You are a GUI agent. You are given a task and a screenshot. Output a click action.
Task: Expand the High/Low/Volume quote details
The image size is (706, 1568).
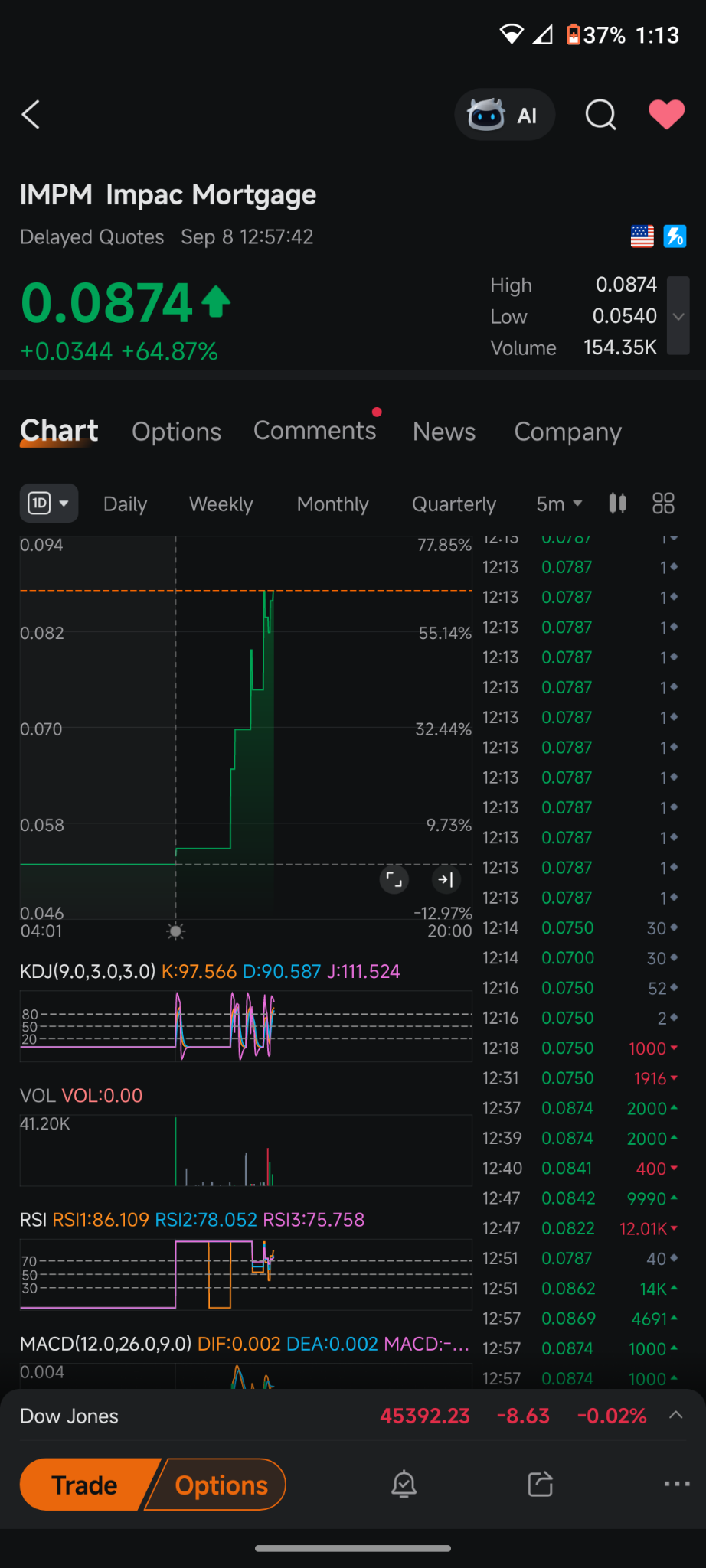tap(678, 316)
